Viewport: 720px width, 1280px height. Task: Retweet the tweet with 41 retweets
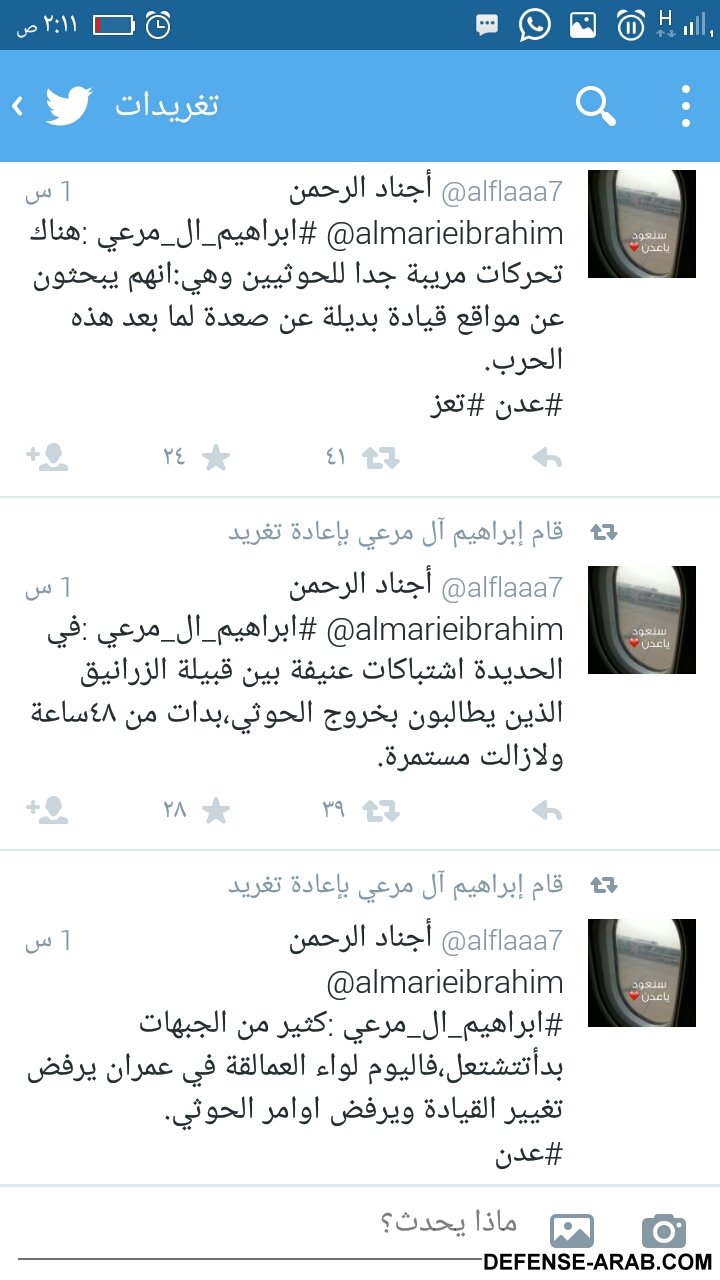coord(381,458)
